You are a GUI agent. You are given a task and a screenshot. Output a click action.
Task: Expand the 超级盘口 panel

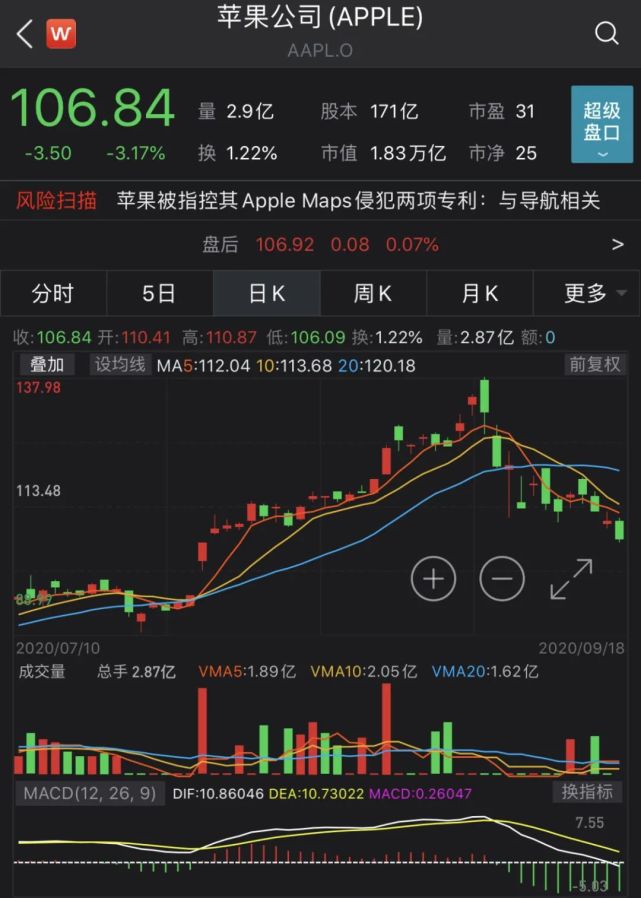coord(602,125)
